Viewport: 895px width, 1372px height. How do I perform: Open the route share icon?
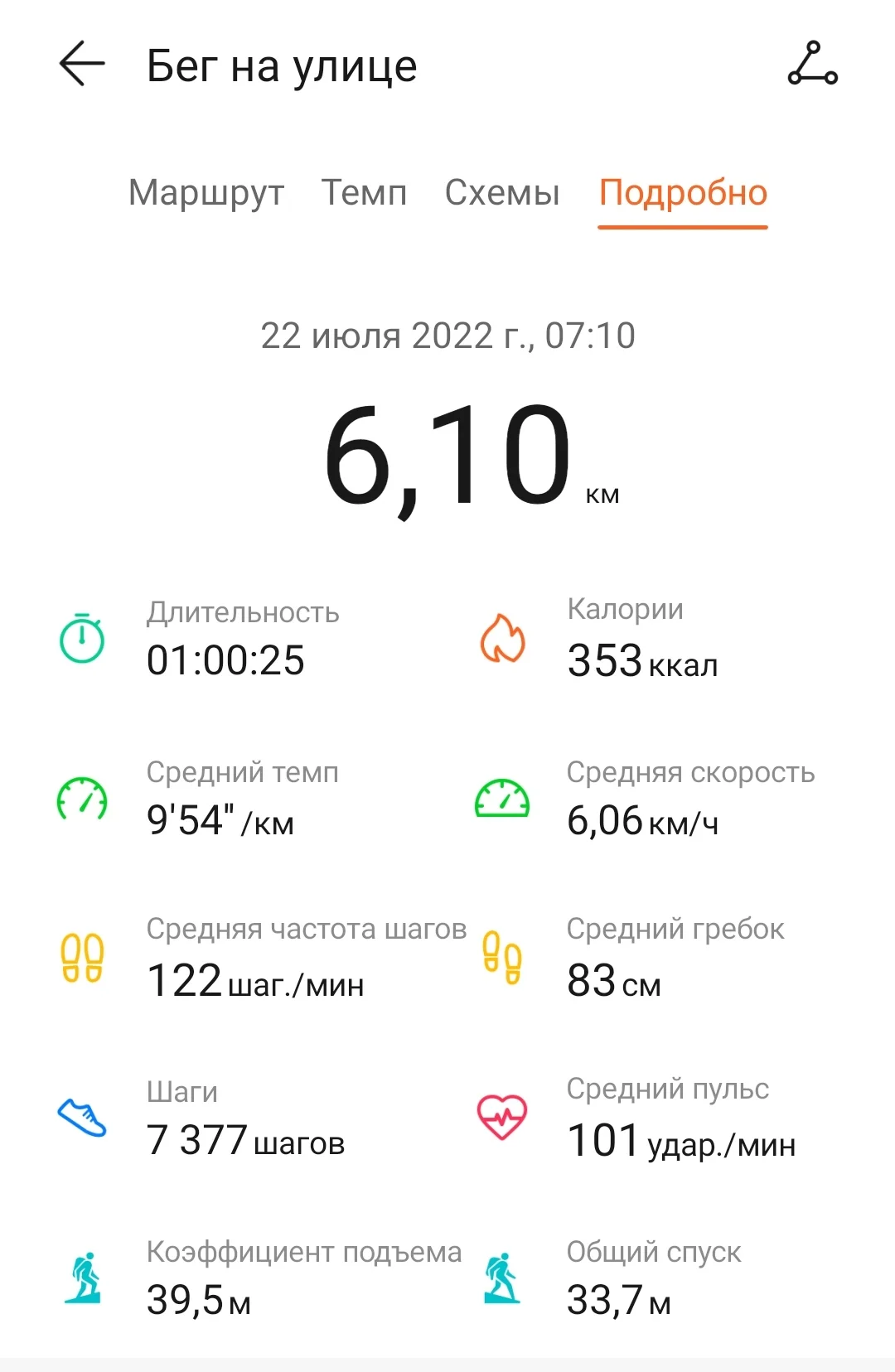(x=812, y=64)
